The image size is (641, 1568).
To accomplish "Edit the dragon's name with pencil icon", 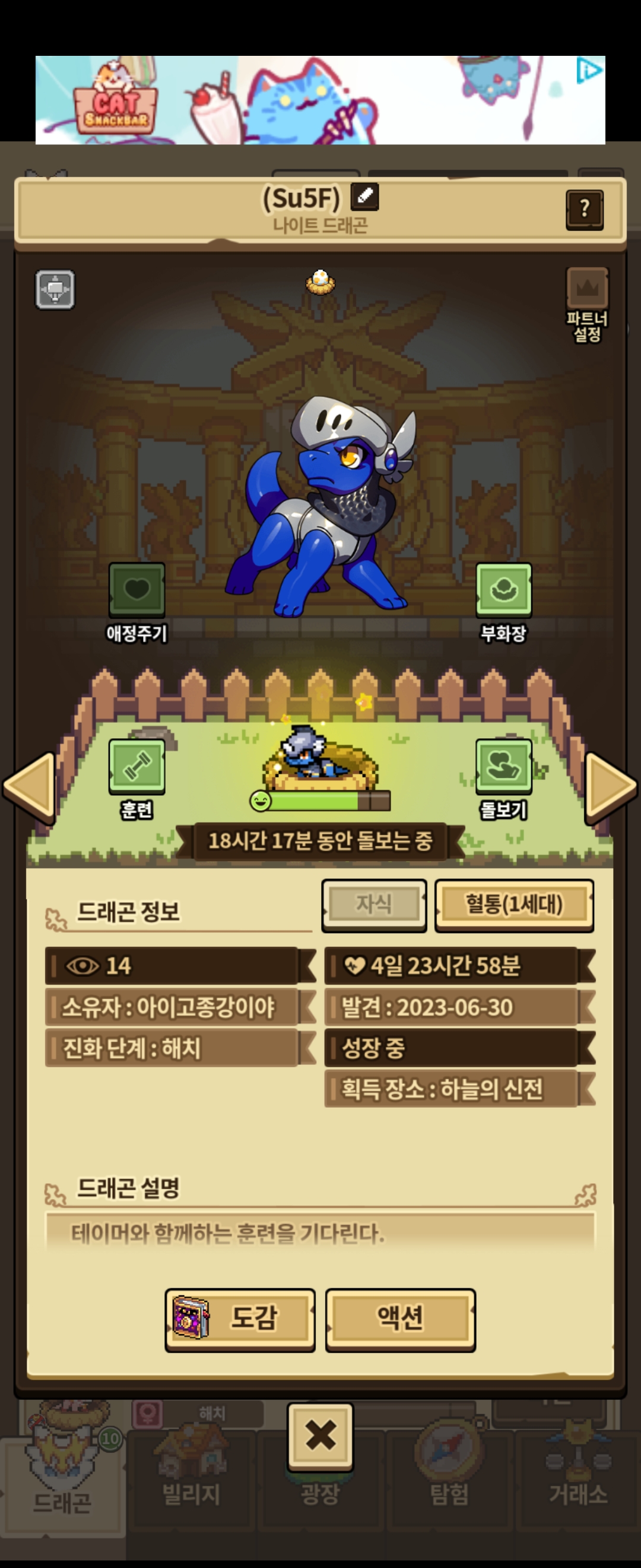I will [365, 197].
